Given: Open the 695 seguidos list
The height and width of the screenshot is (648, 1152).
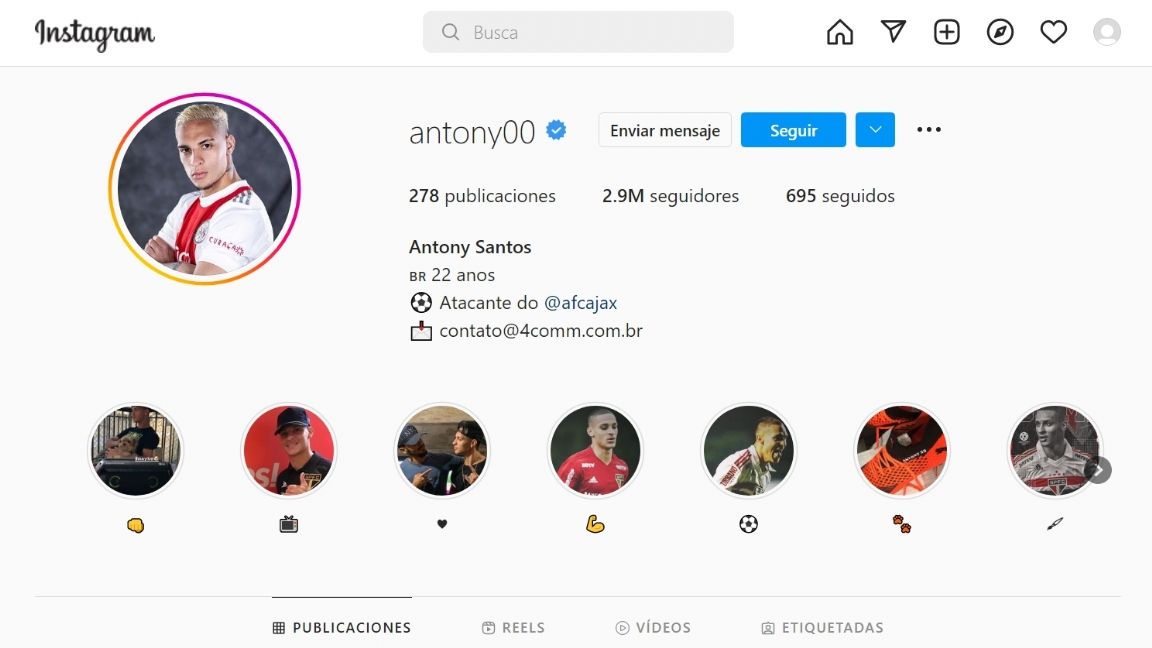Looking at the screenshot, I should [840, 196].
